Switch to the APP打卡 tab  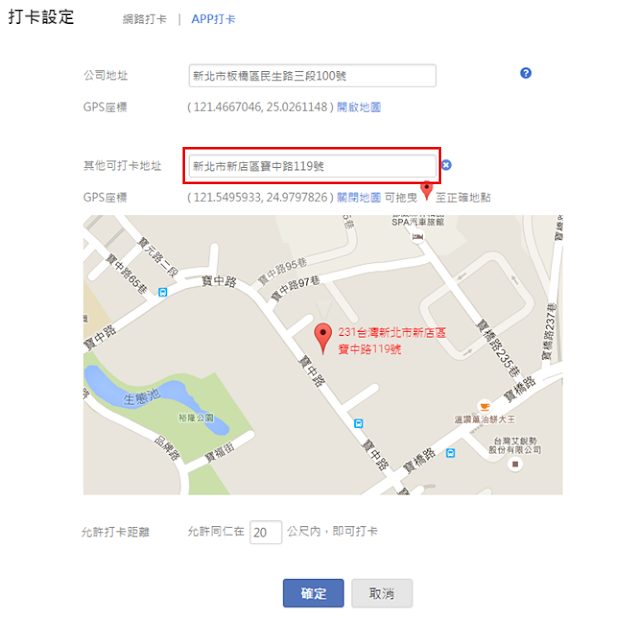[x=214, y=19]
